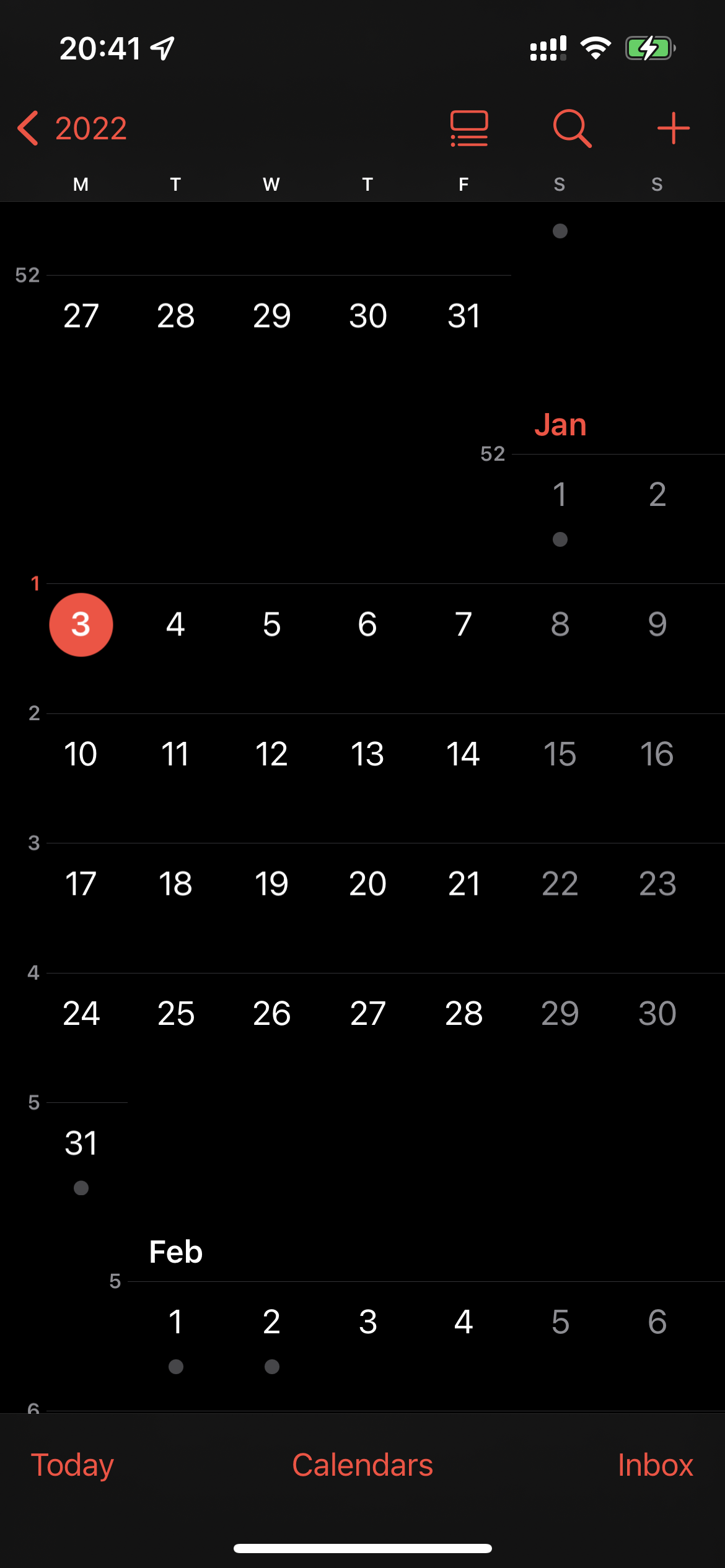Image resolution: width=725 pixels, height=1568 pixels.
Task: Select January 3, the highlighted day
Action: [81, 625]
